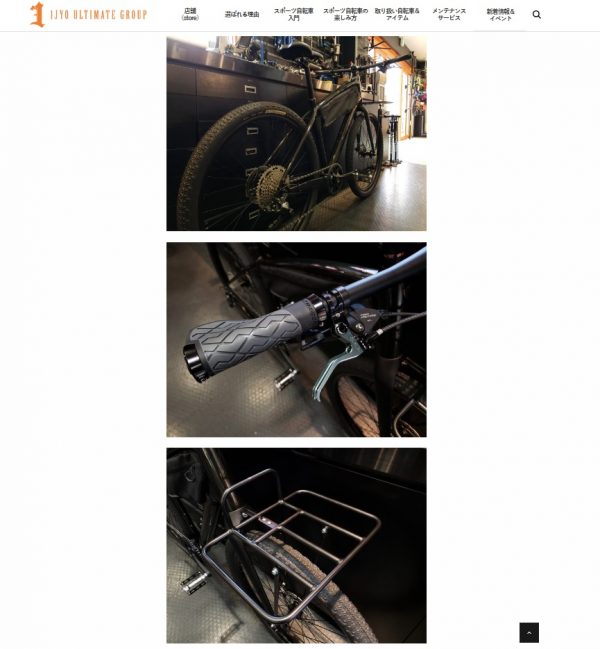Image resolution: width=600 pixels, height=649 pixels.
Task: Tap the IJYO Ultimate Group home logo
Action: coord(88,14)
